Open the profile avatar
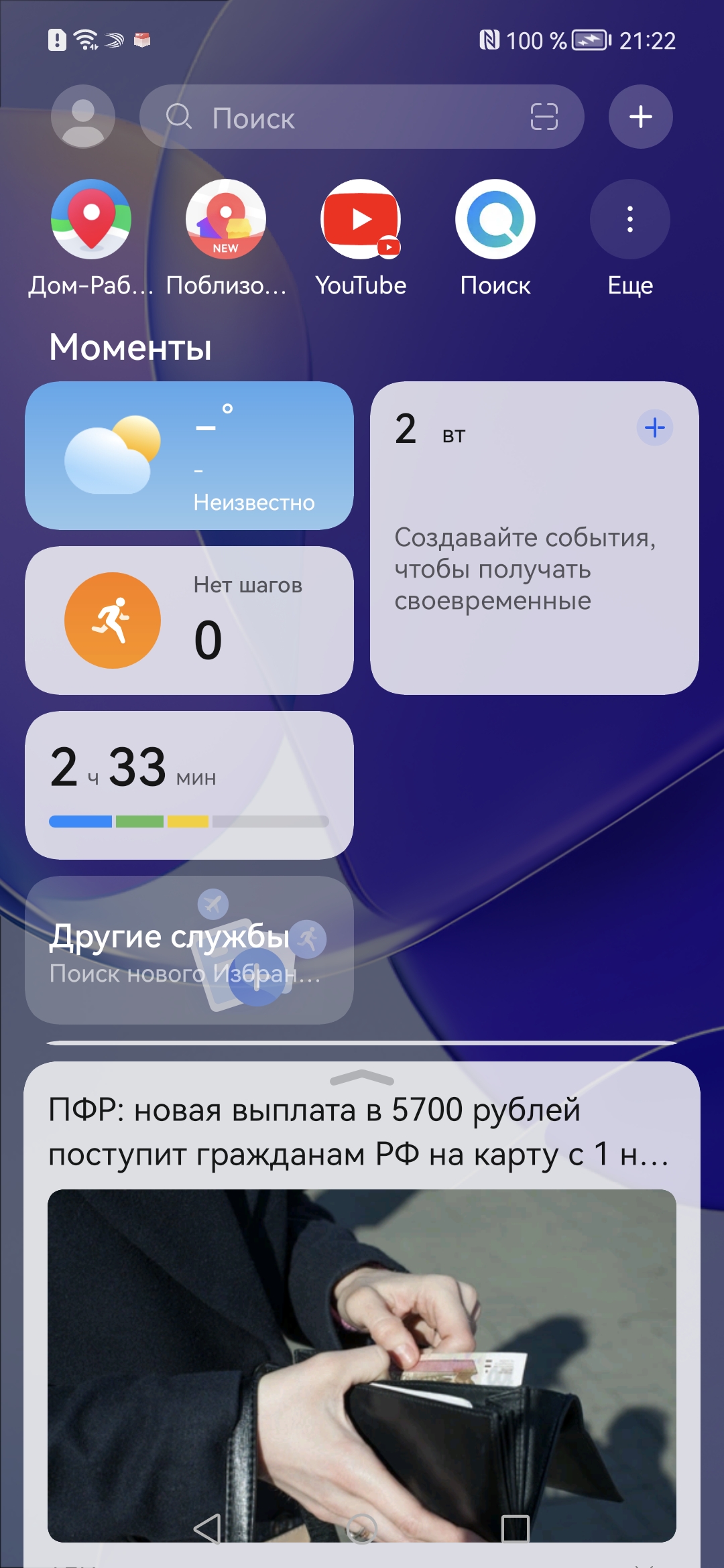Screen dimensions: 724x1568 click(83, 117)
